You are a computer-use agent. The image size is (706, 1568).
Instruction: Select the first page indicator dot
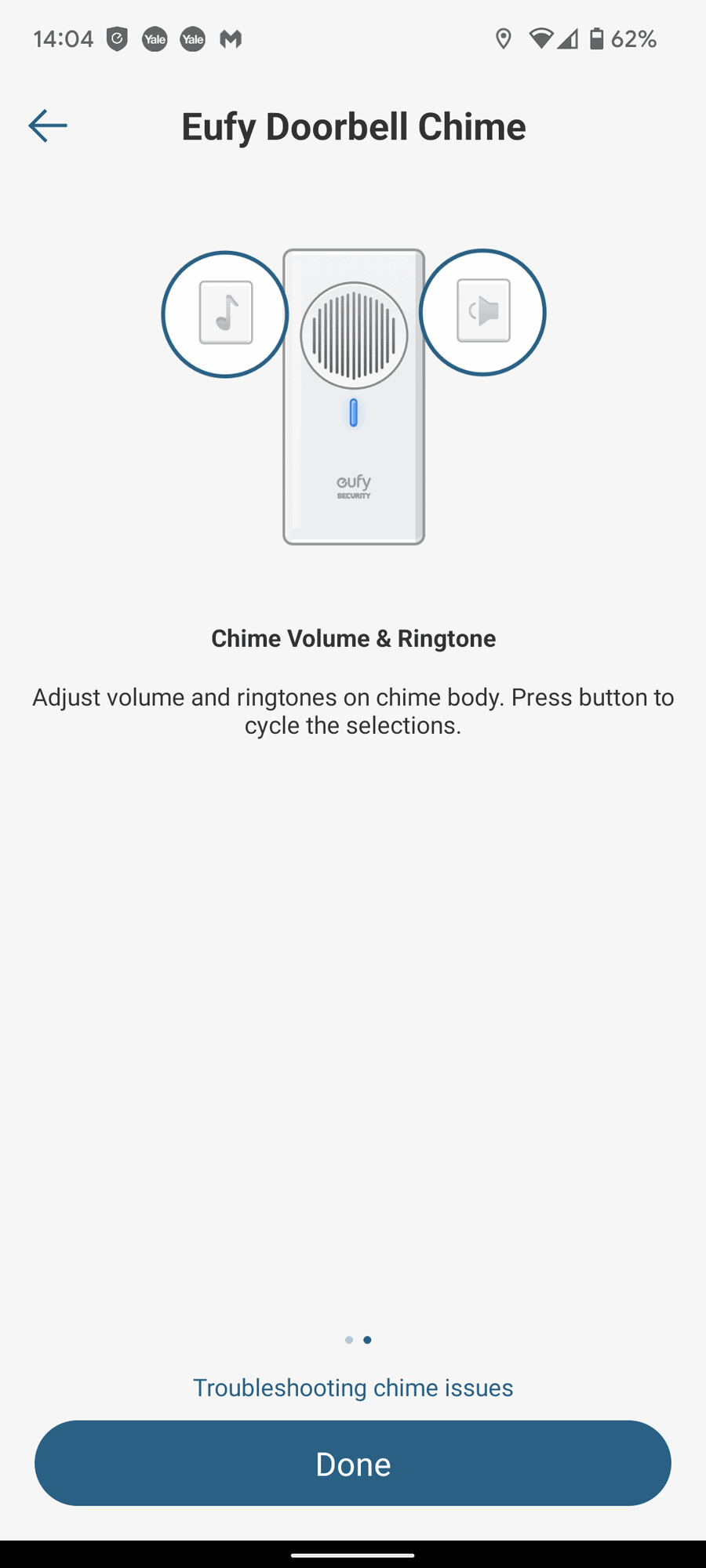click(x=348, y=1340)
